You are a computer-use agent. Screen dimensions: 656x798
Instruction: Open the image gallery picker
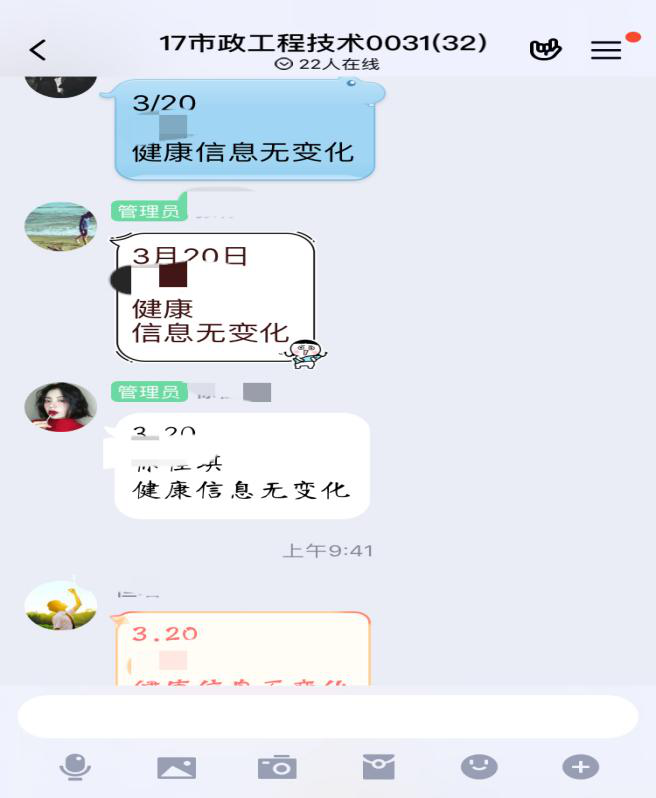[176, 767]
